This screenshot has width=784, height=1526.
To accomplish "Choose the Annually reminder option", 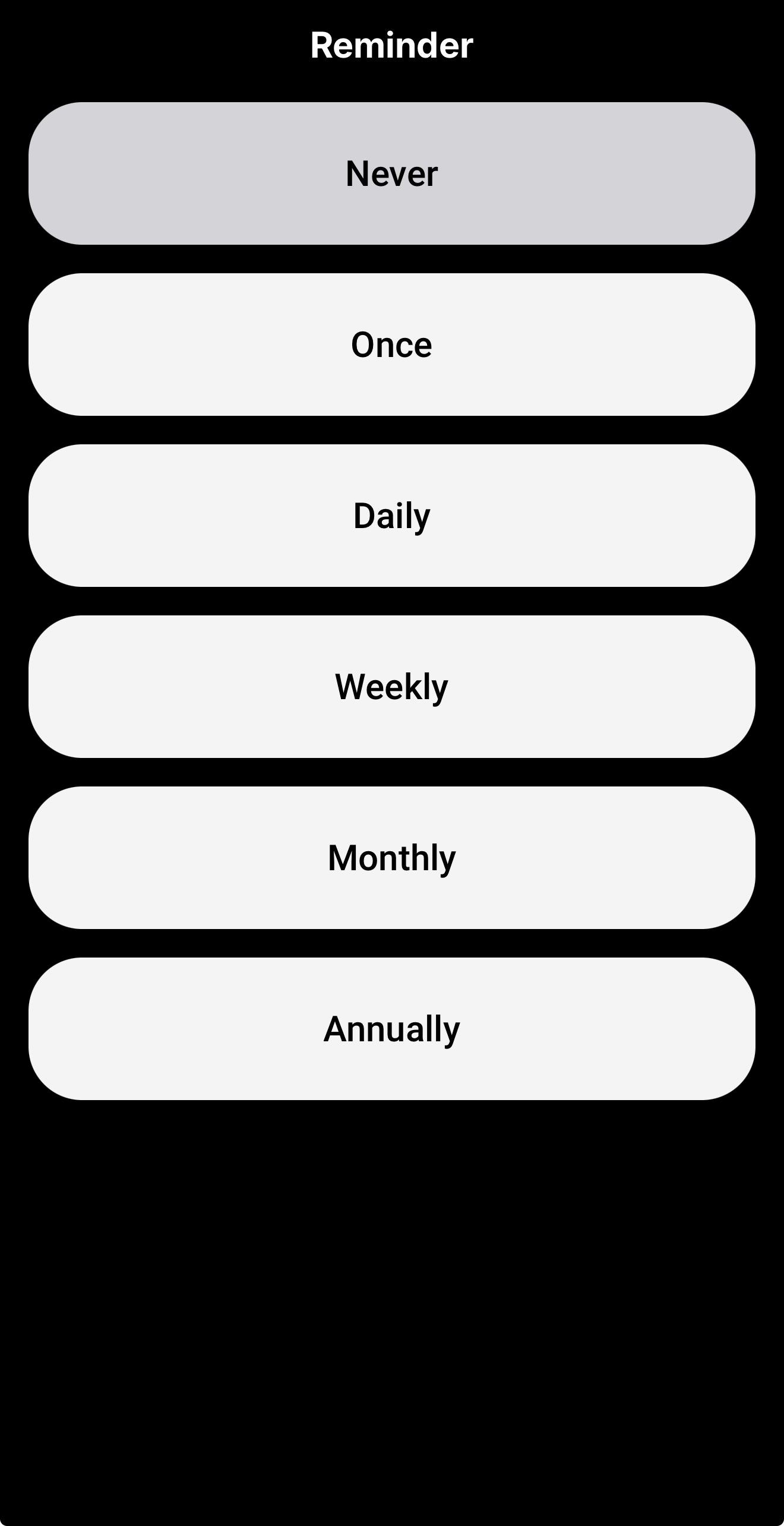I will click(x=392, y=1029).
